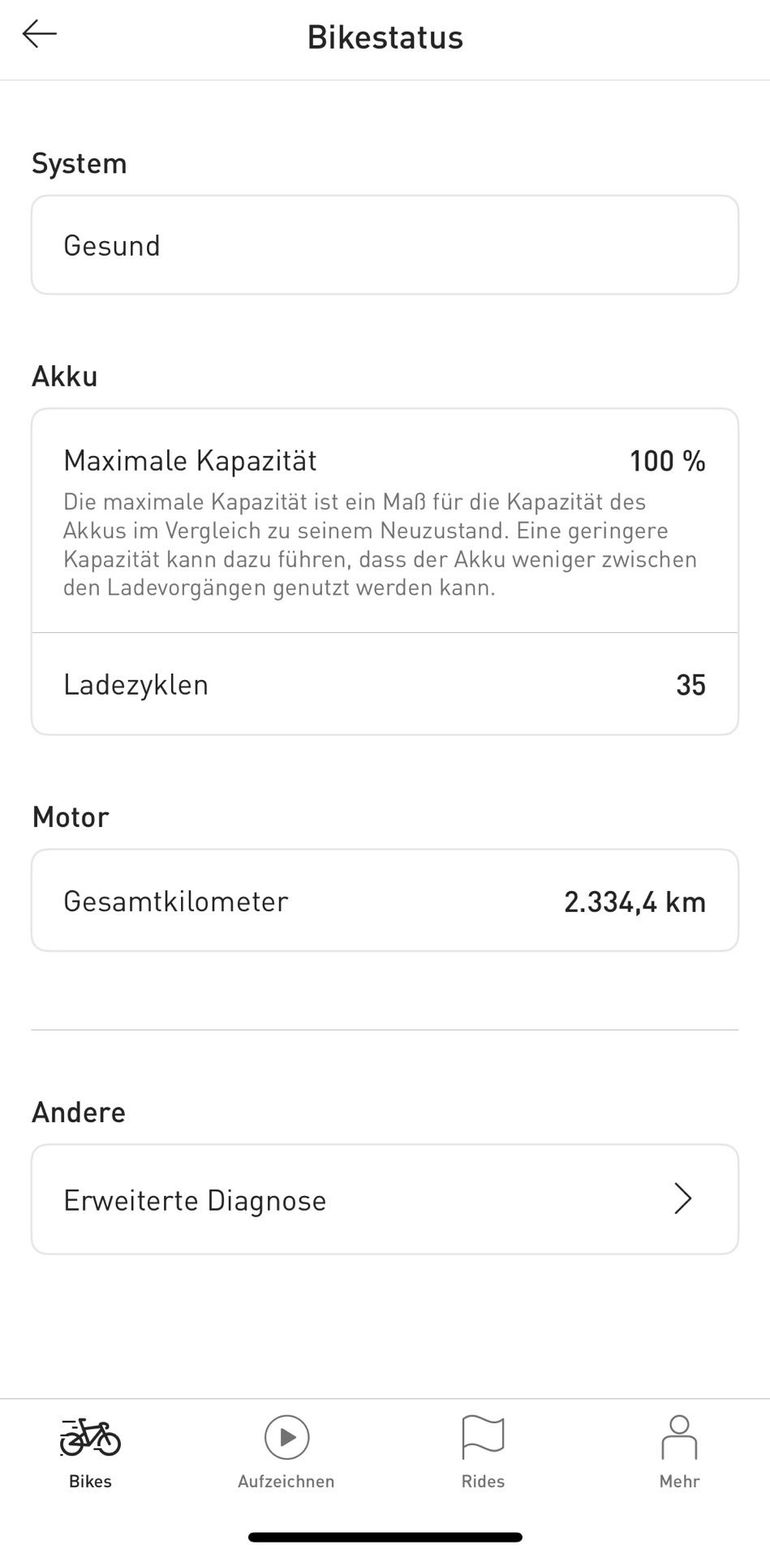Open the Aufzeichnen tab

click(286, 1451)
